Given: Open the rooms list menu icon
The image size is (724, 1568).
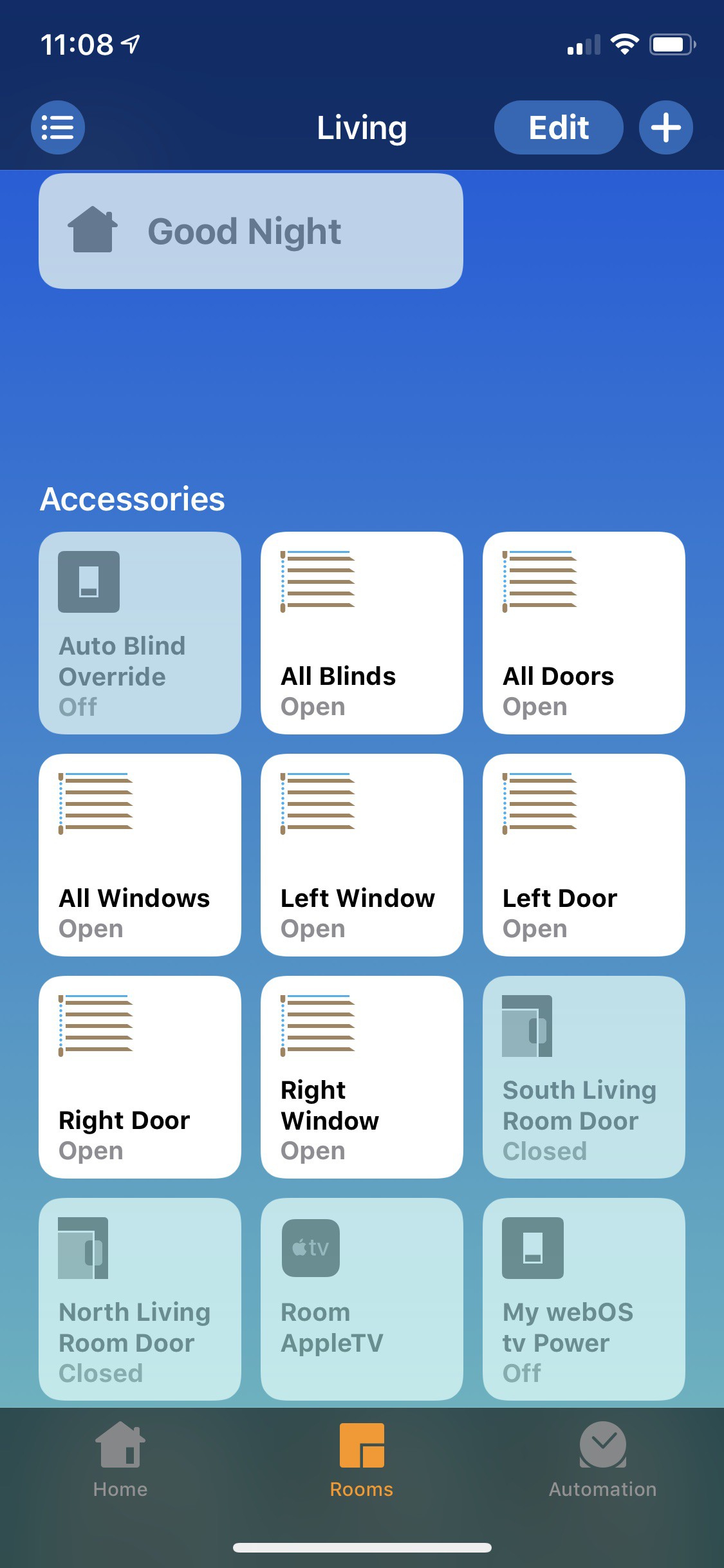Looking at the screenshot, I should click(58, 127).
